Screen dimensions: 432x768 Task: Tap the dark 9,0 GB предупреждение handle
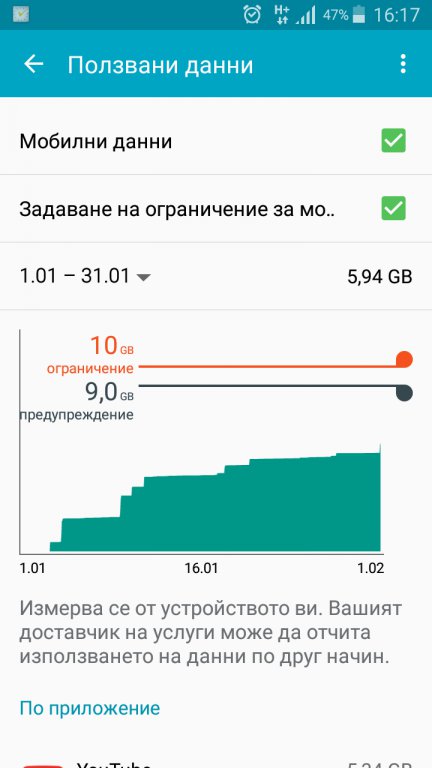404,393
